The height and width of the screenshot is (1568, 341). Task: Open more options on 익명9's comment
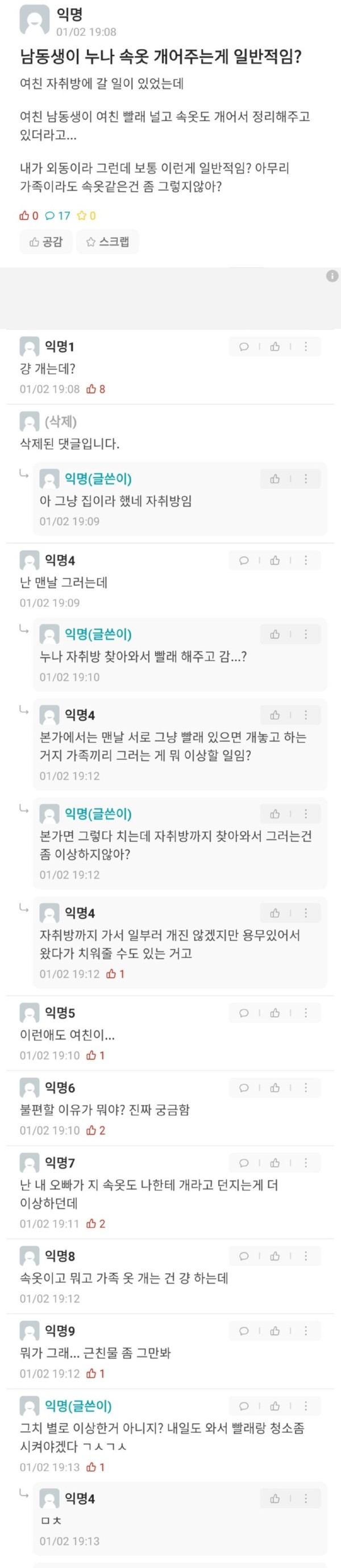[306, 1330]
